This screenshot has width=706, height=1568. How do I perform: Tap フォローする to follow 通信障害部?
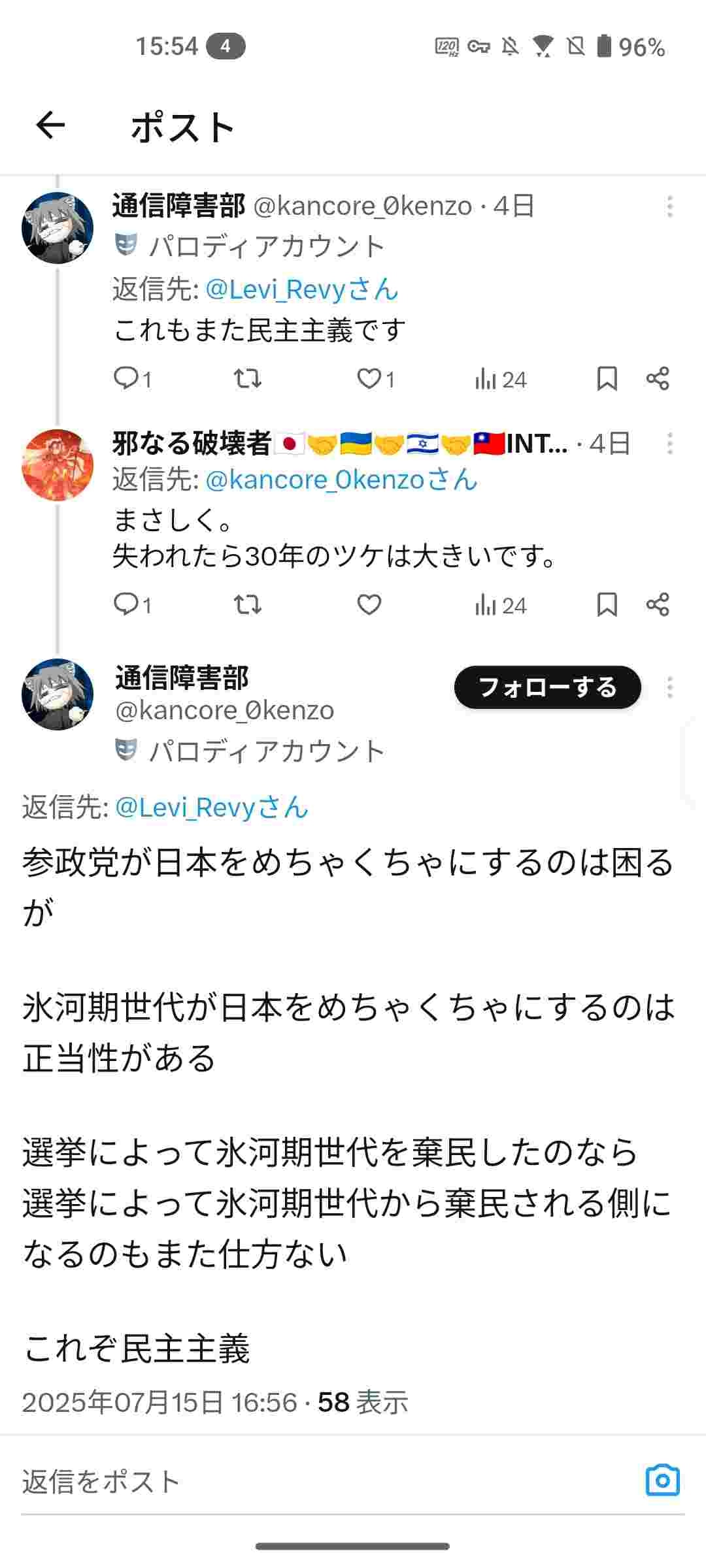click(548, 687)
